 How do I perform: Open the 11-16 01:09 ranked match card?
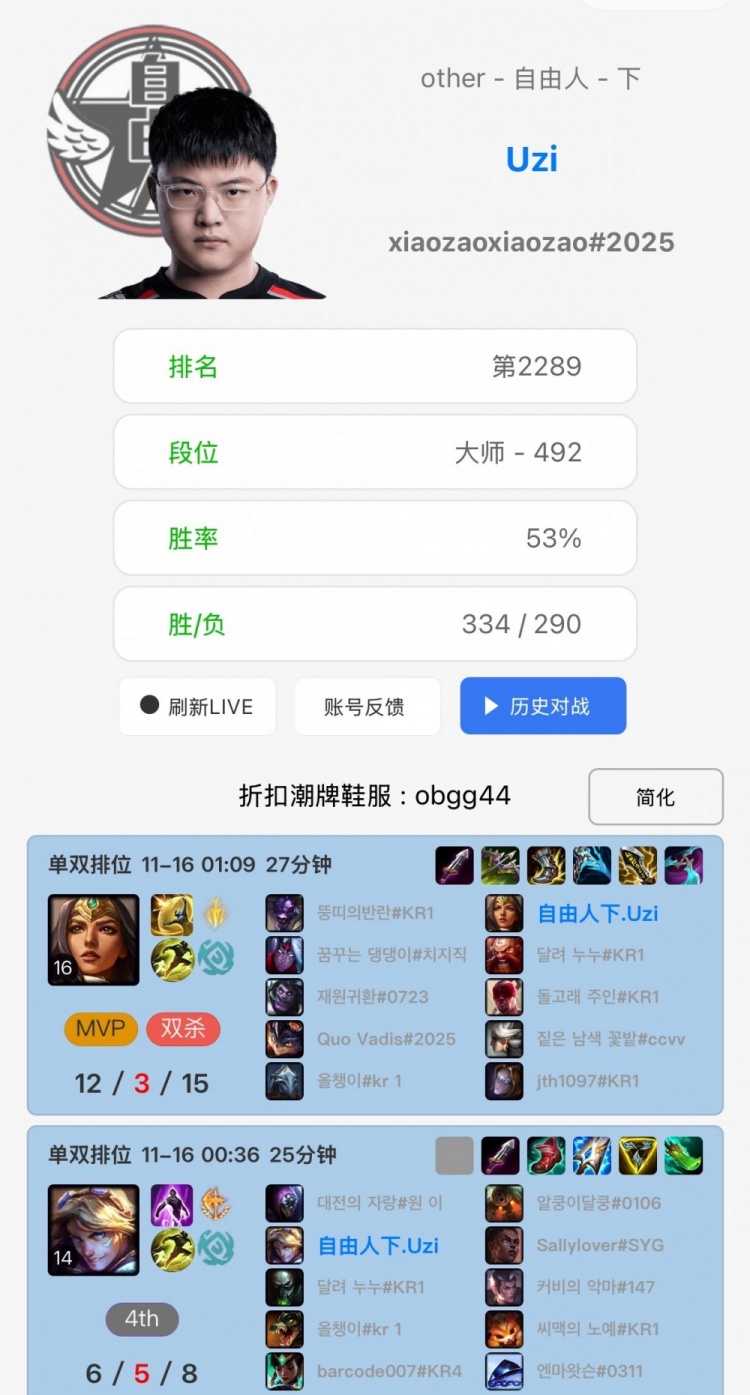pos(190,864)
